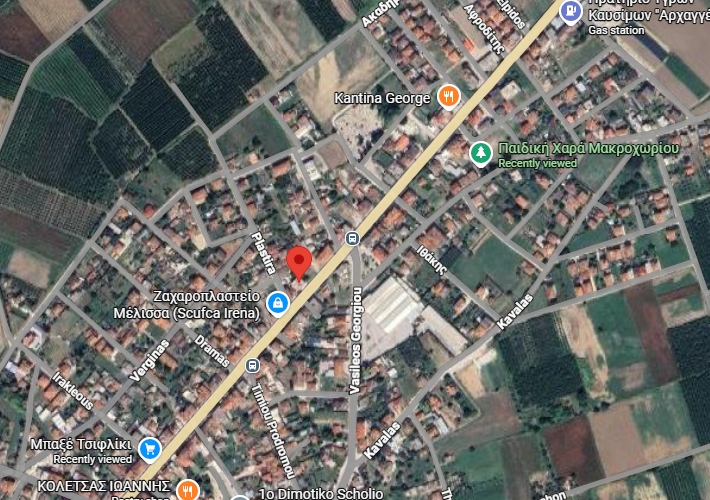The width and height of the screenshot is (710, 500).
Task: Tap the gas station marker
Action: tap(571, 12)
